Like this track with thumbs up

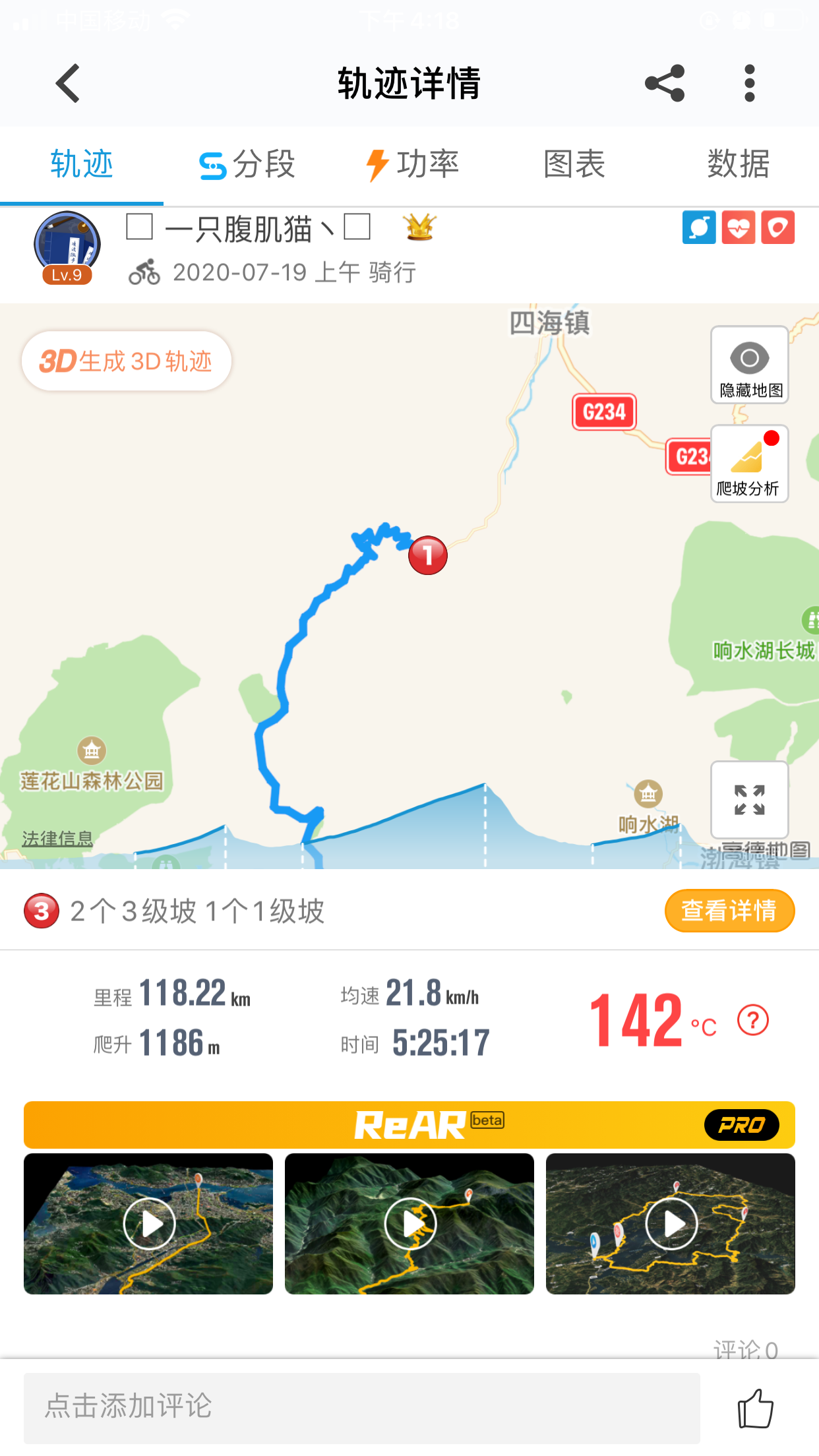pos(755,1409)
